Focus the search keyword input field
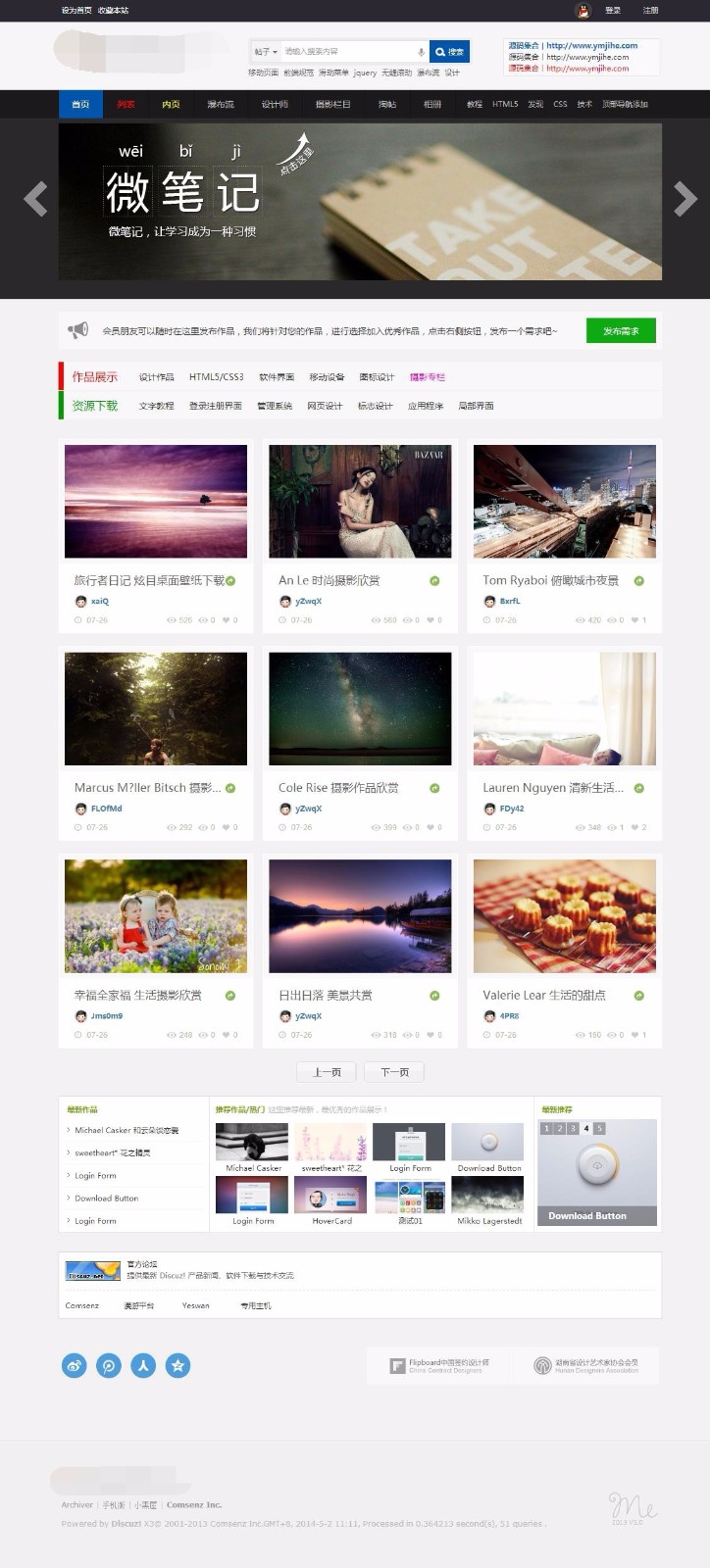The height and width of the screenshot is (1568, 710). [x=348, y=52]
